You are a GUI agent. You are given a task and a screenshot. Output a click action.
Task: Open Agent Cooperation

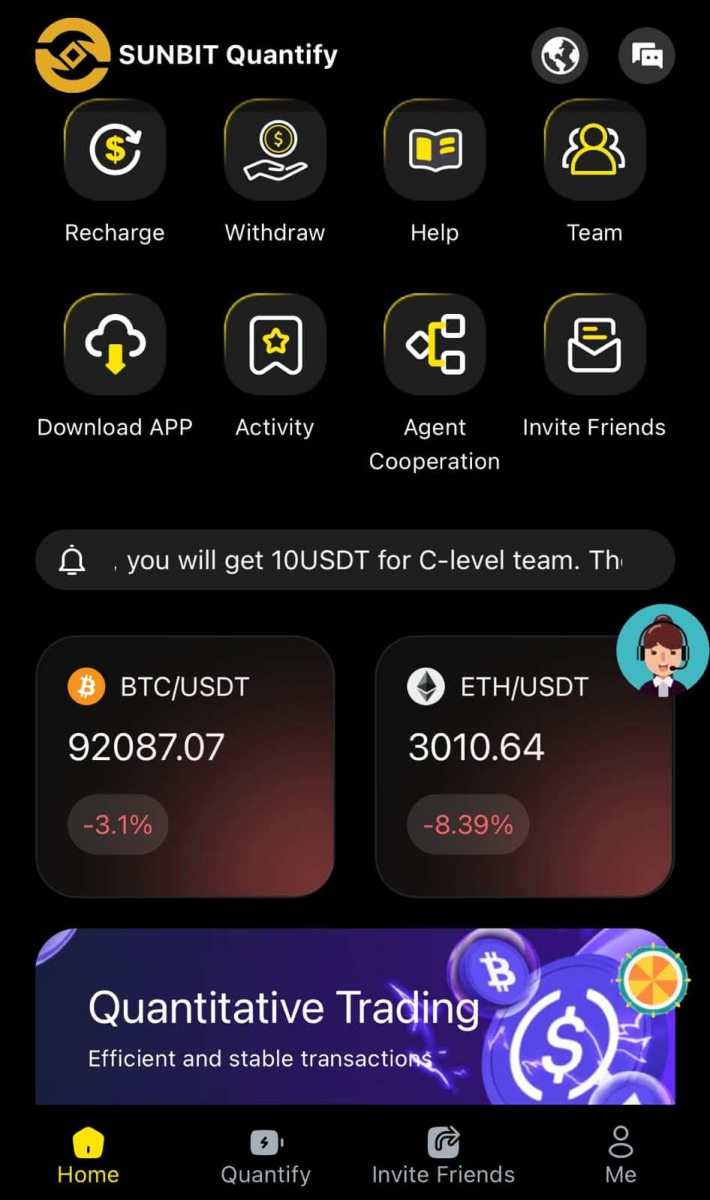435,345
